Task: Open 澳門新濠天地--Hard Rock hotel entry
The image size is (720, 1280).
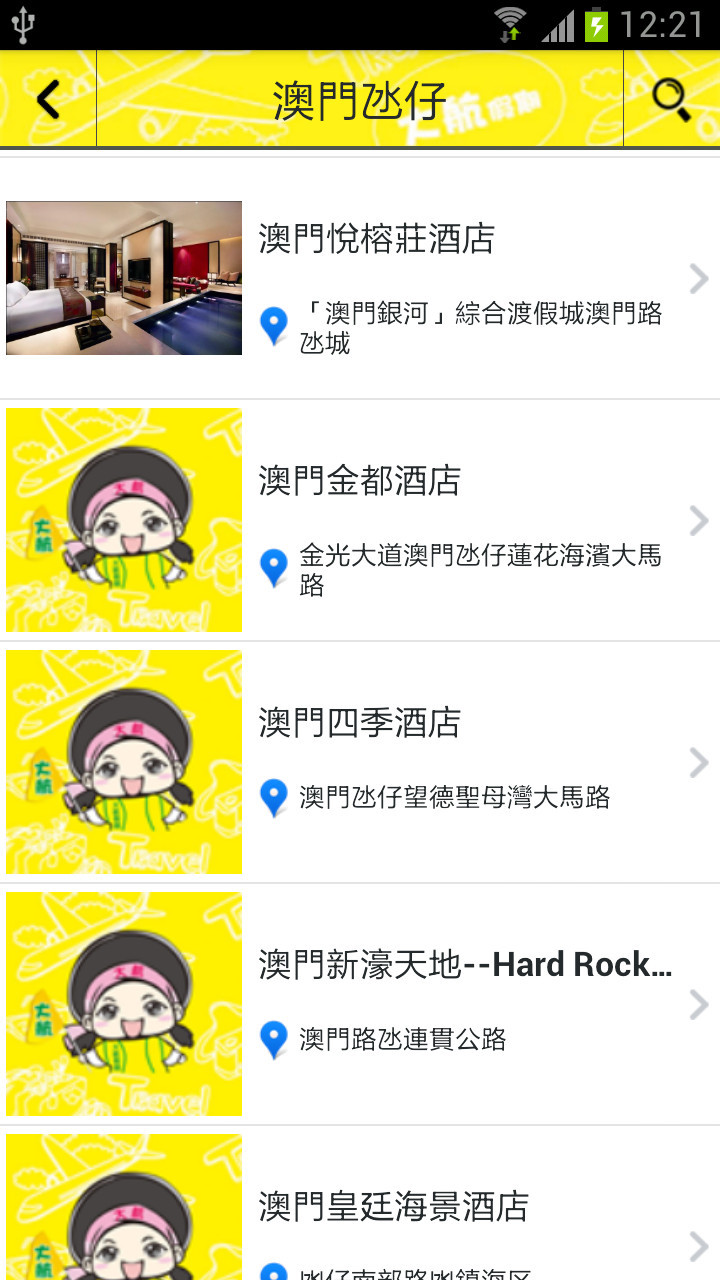Action: 465,965
